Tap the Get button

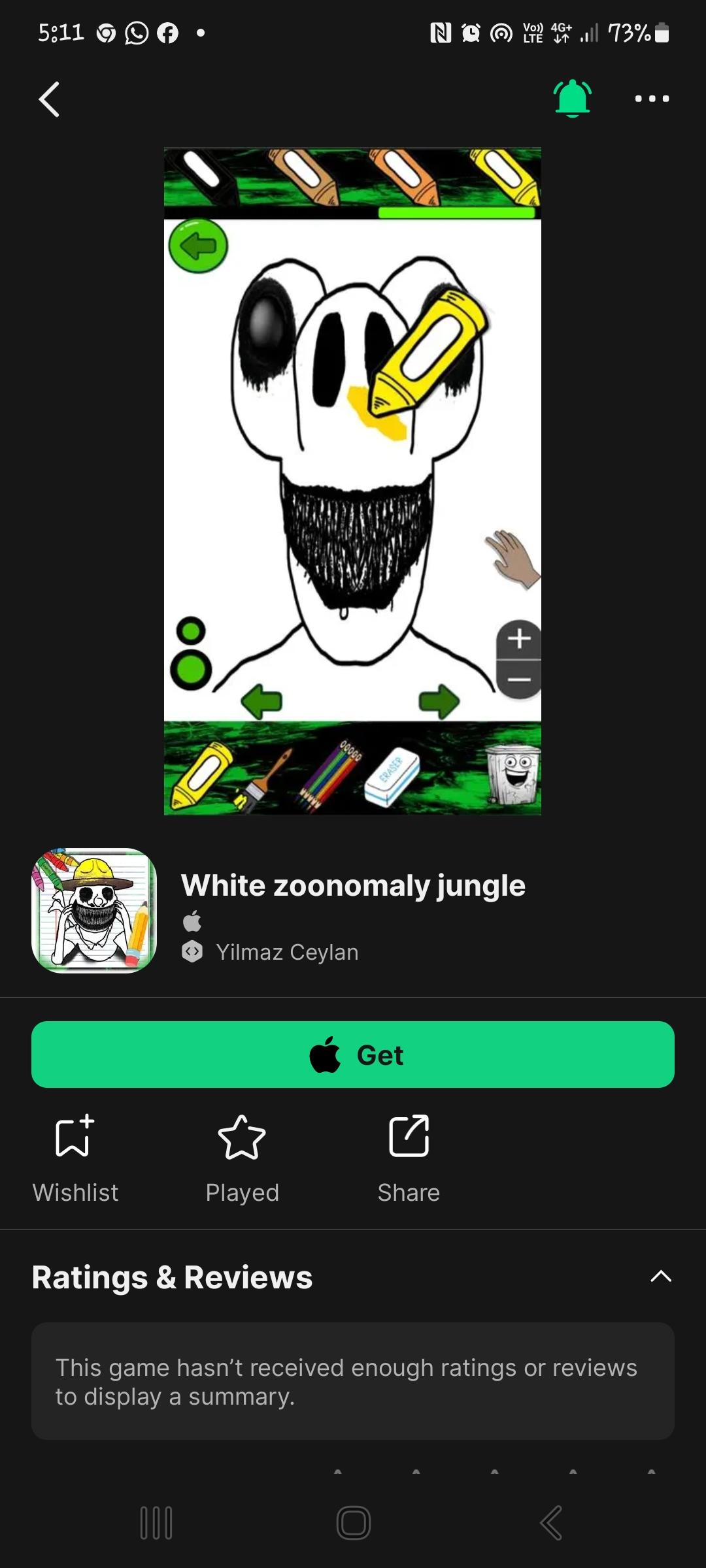(353, 1054)
